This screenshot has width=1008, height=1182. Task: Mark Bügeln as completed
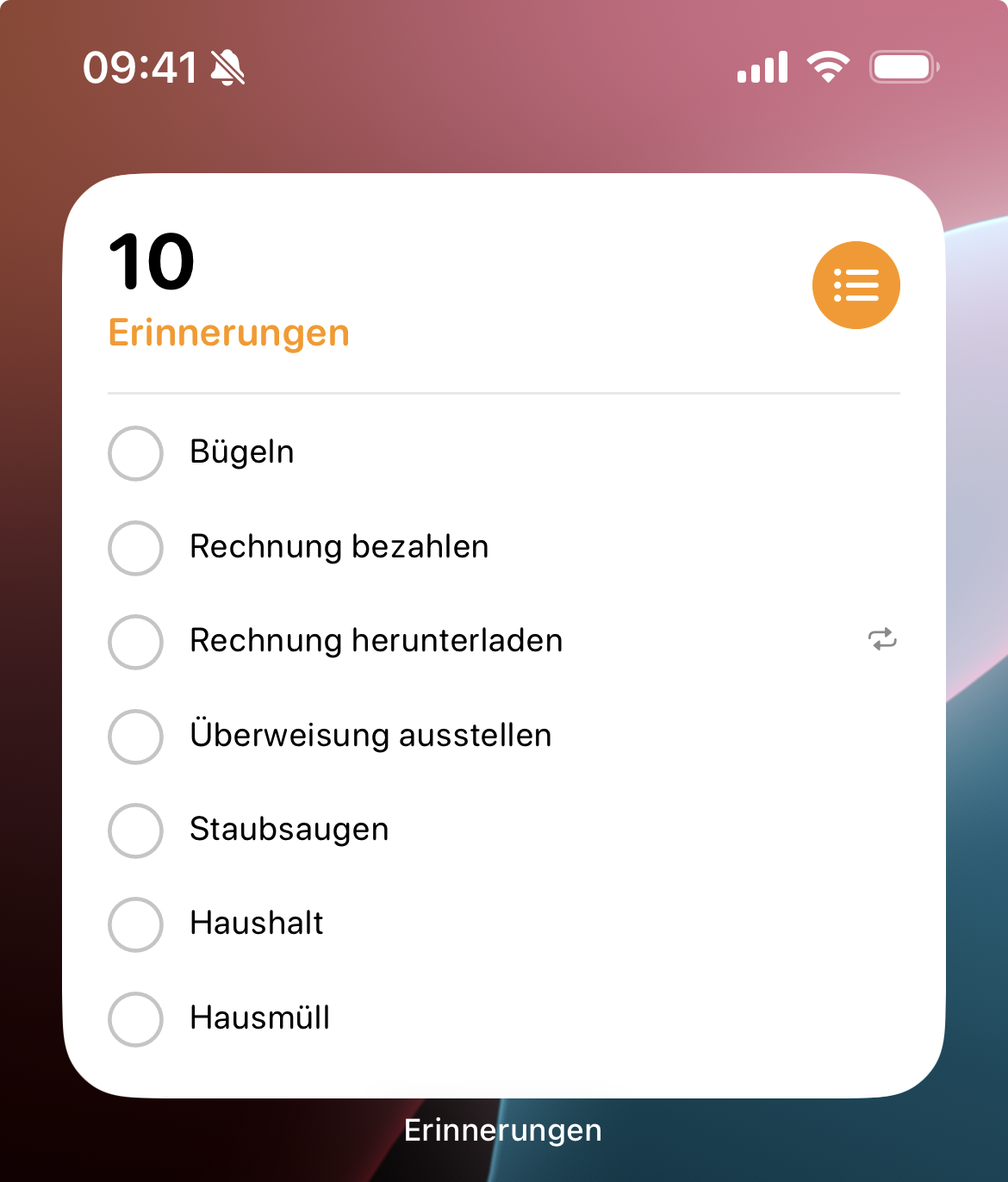(135, 453)
